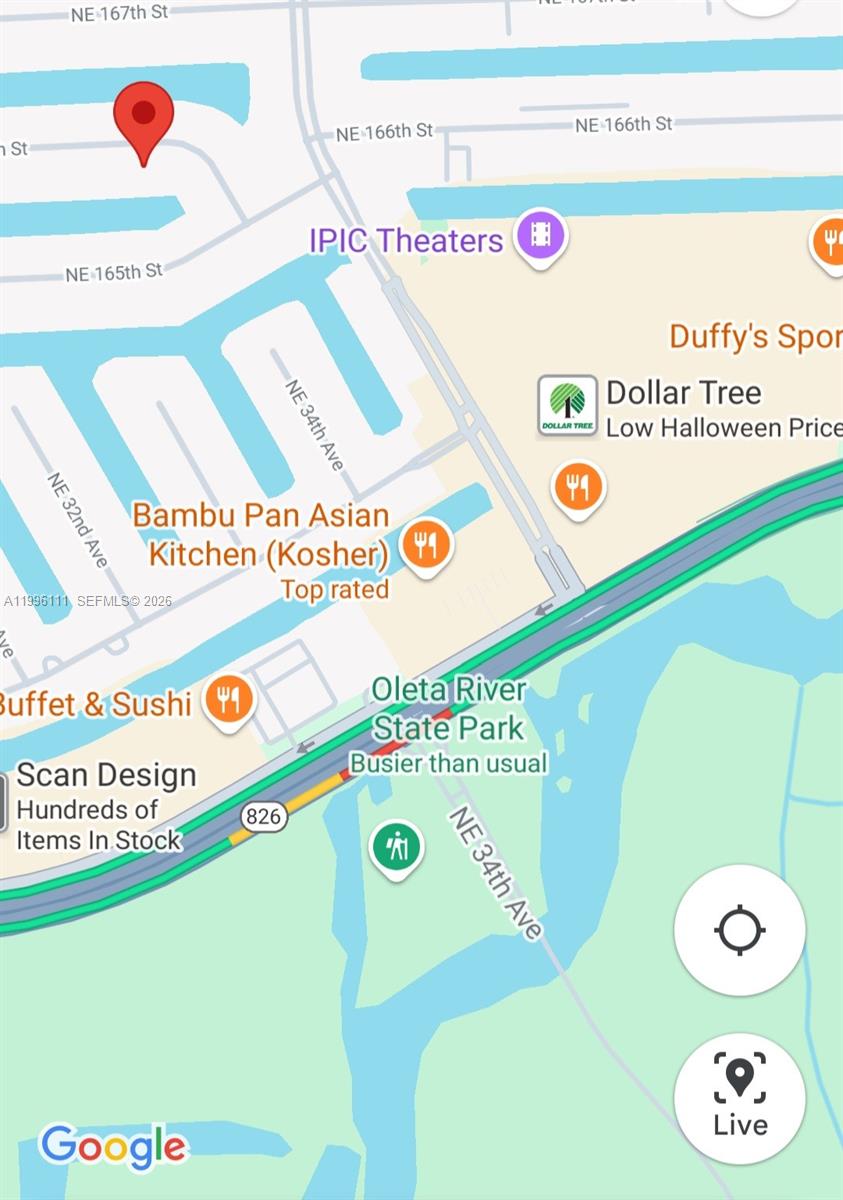Select the Dollar Tree store marker
Image resolution: width=843 pixels, height=1200 pixels.
coord(568,405)
